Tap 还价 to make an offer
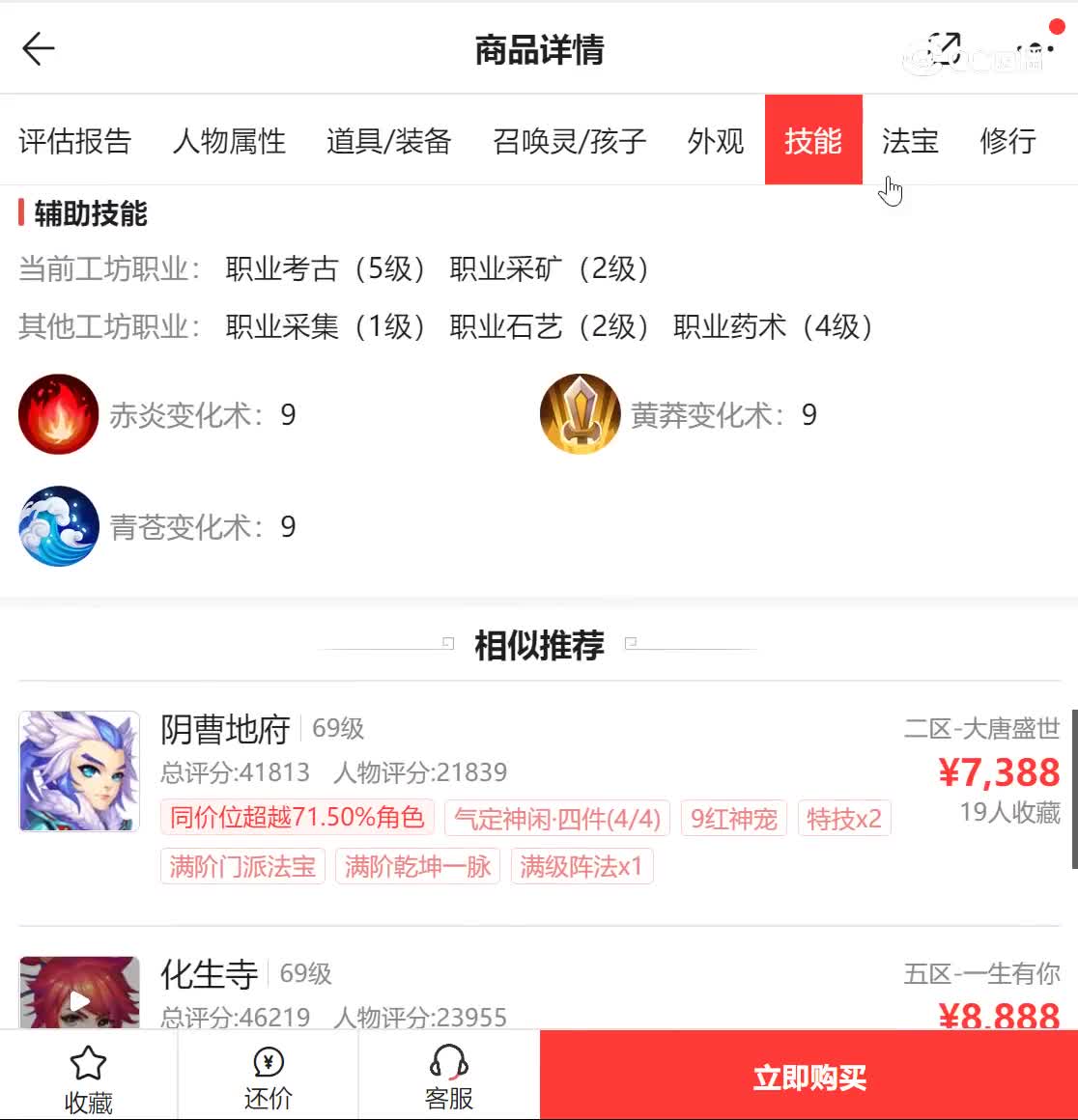Image resolution: width=1078 pixels, height=1120 pixels. [268, 1078]
